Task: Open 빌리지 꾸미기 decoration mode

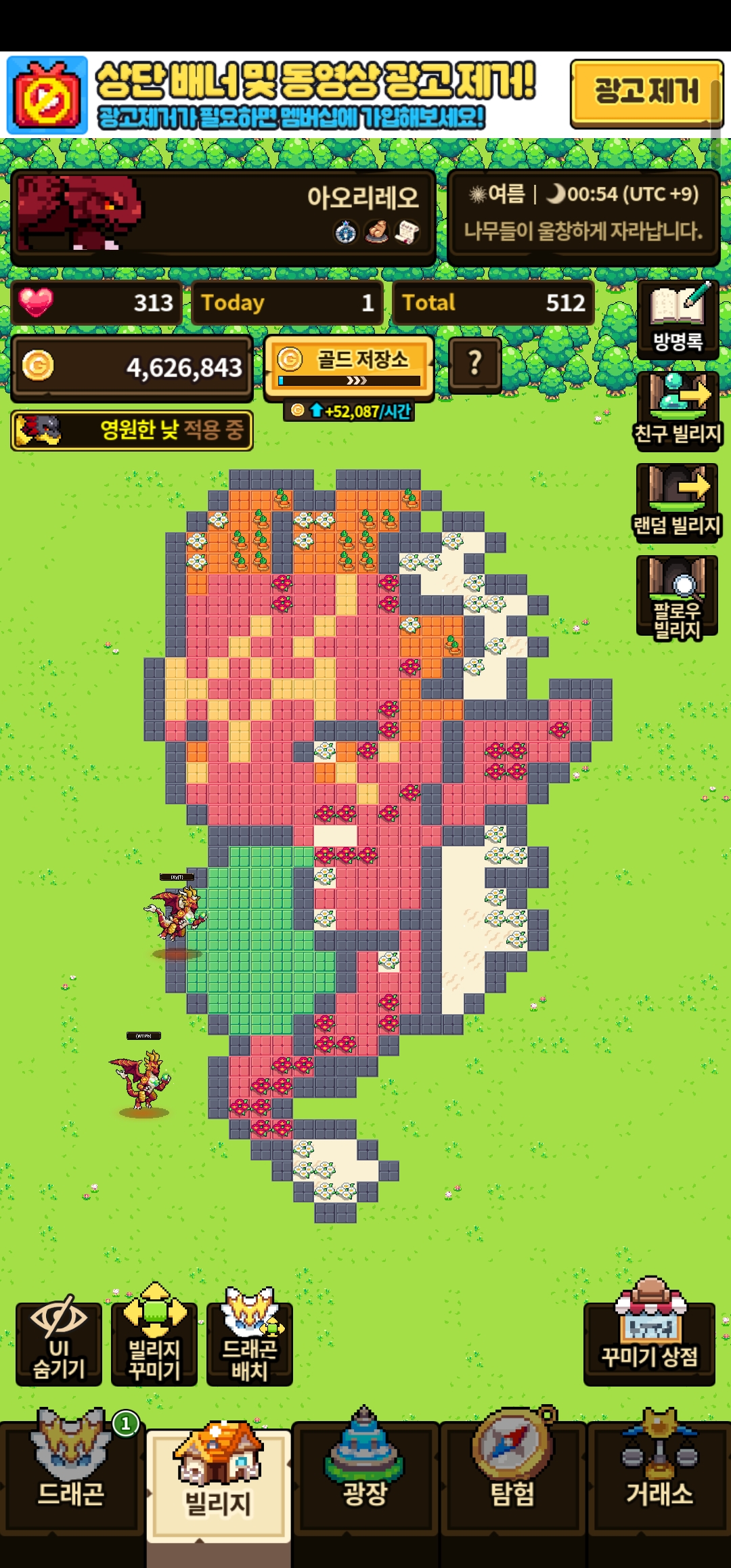Action: click(154, 1343)
